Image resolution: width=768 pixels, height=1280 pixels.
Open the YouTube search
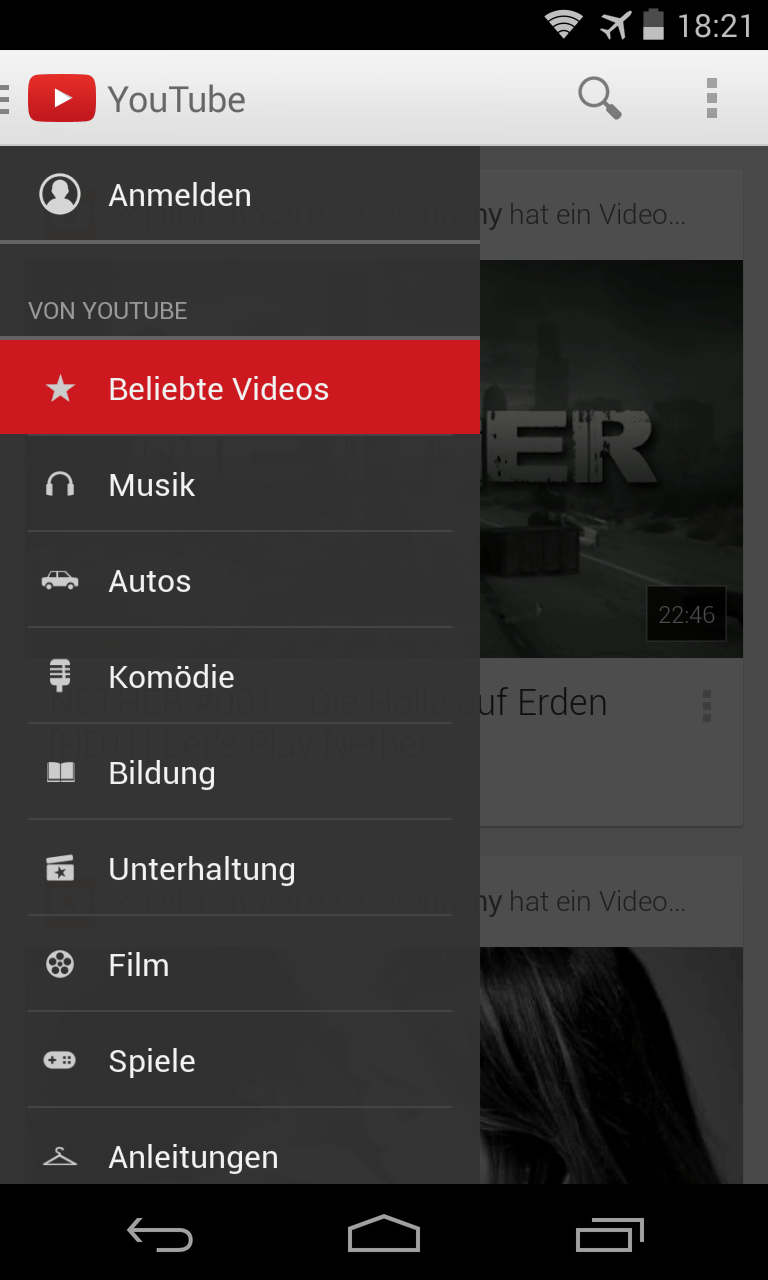[x=599, y=98]
